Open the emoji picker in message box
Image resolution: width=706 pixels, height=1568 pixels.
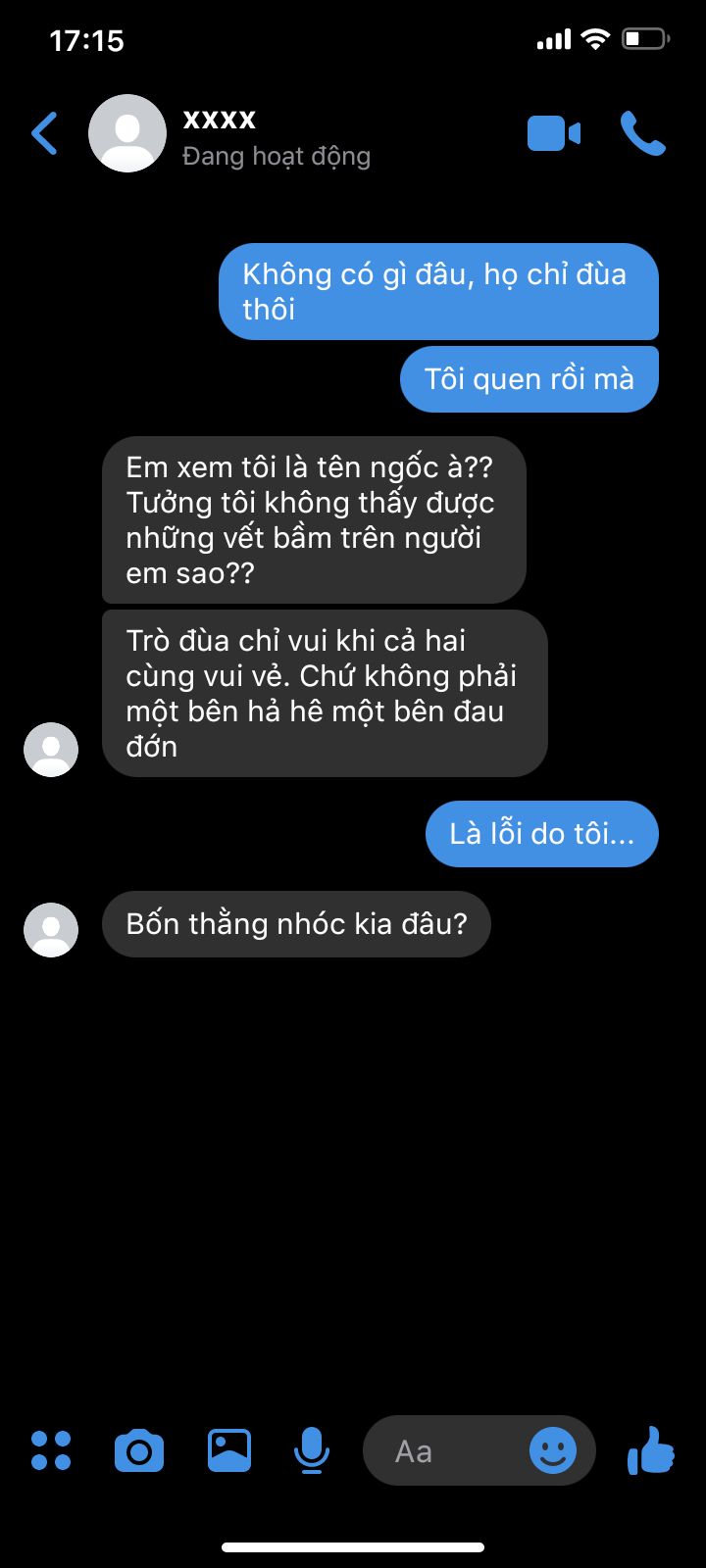(x=553, y=1450)
